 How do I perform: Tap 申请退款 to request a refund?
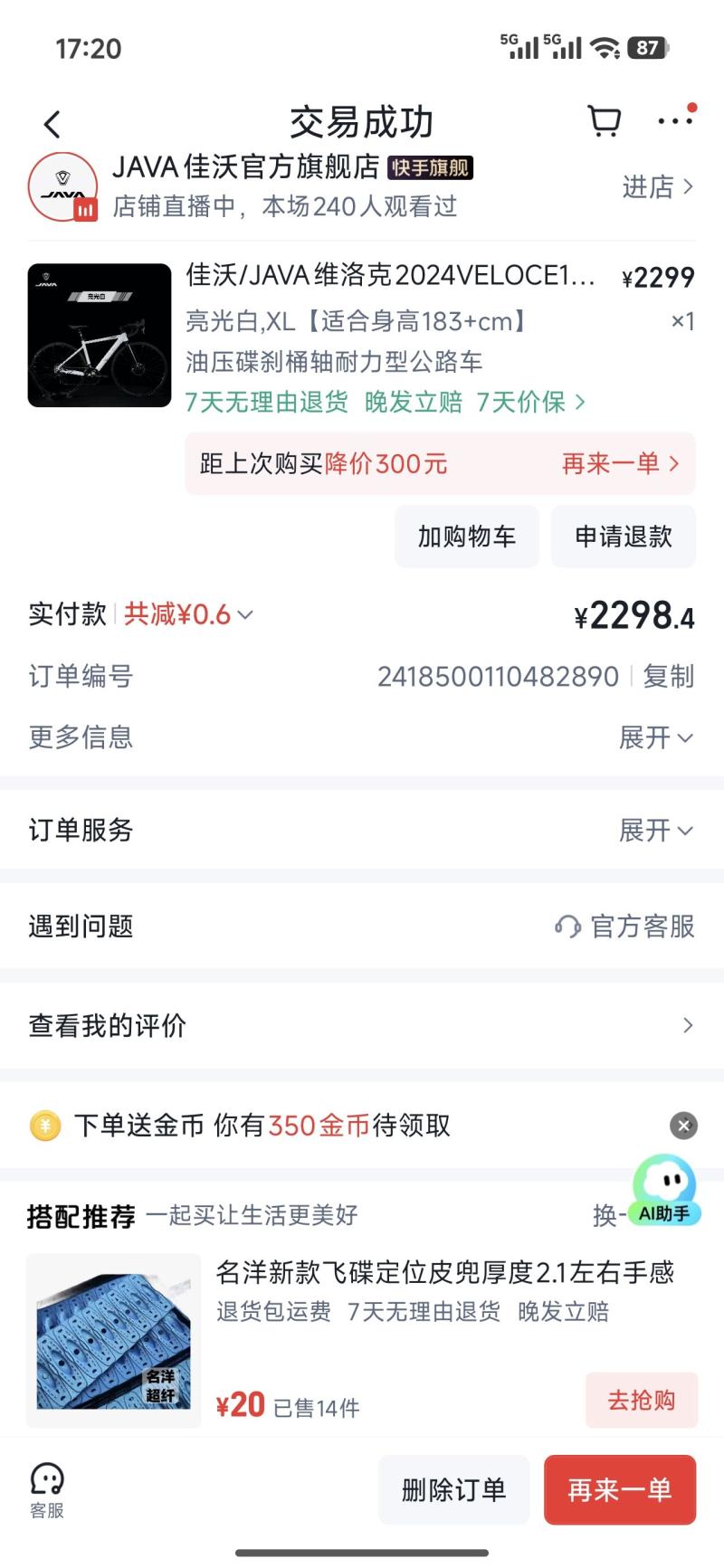(x=623, y=537)
